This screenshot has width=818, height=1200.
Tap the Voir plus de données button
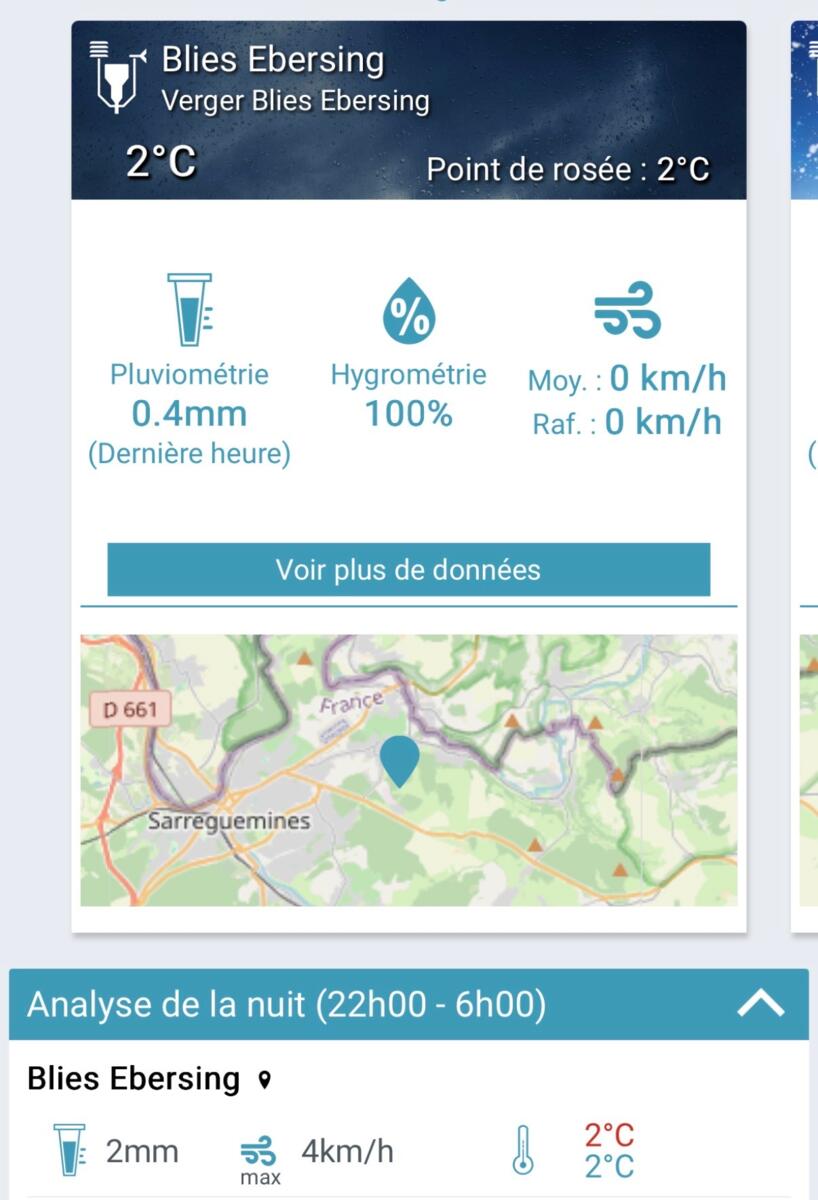click(408, 570)
